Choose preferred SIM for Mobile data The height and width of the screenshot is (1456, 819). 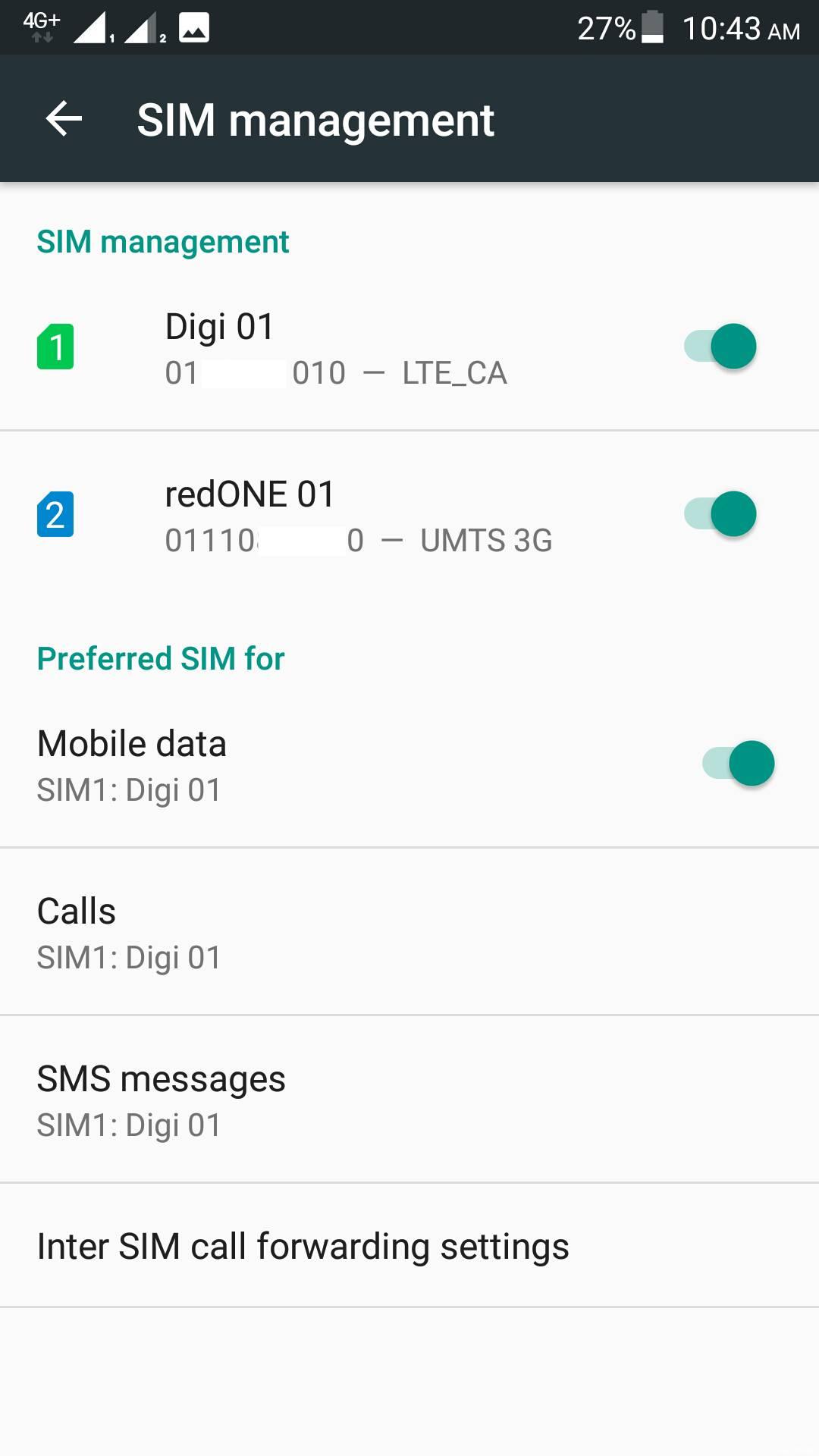click(303, 764)
